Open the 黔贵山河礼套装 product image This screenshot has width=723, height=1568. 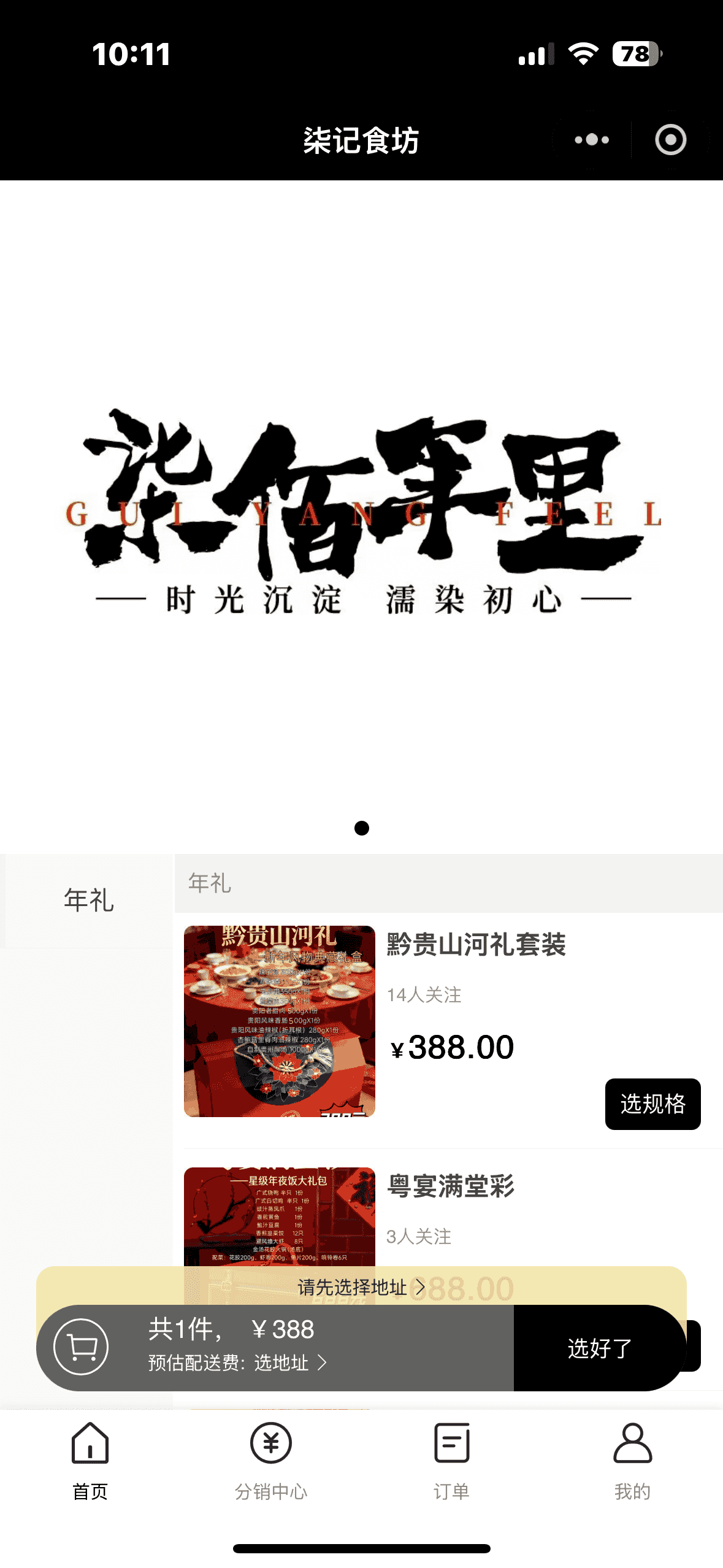(x=279, y=1021)
